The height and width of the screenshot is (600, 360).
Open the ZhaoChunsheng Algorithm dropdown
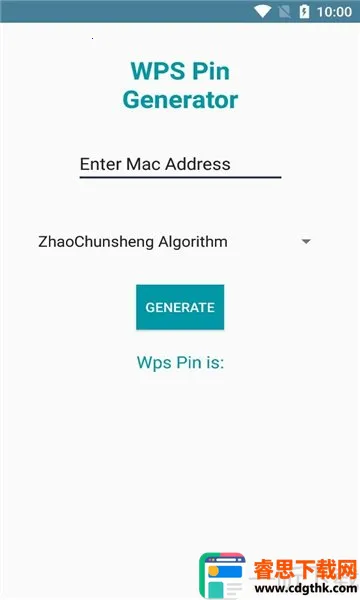175,241
